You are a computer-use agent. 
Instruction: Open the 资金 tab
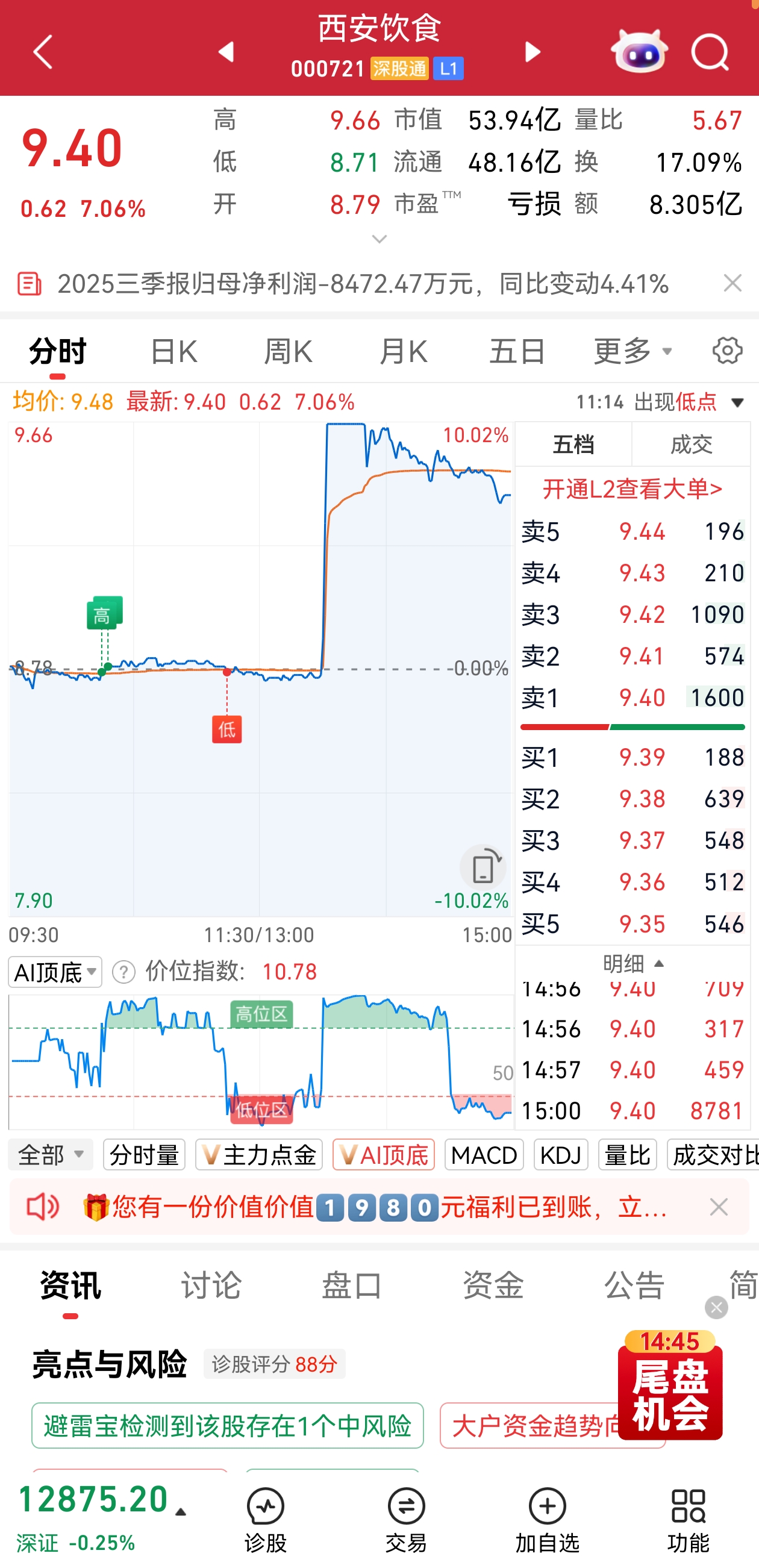click(x=493, y=1285)
